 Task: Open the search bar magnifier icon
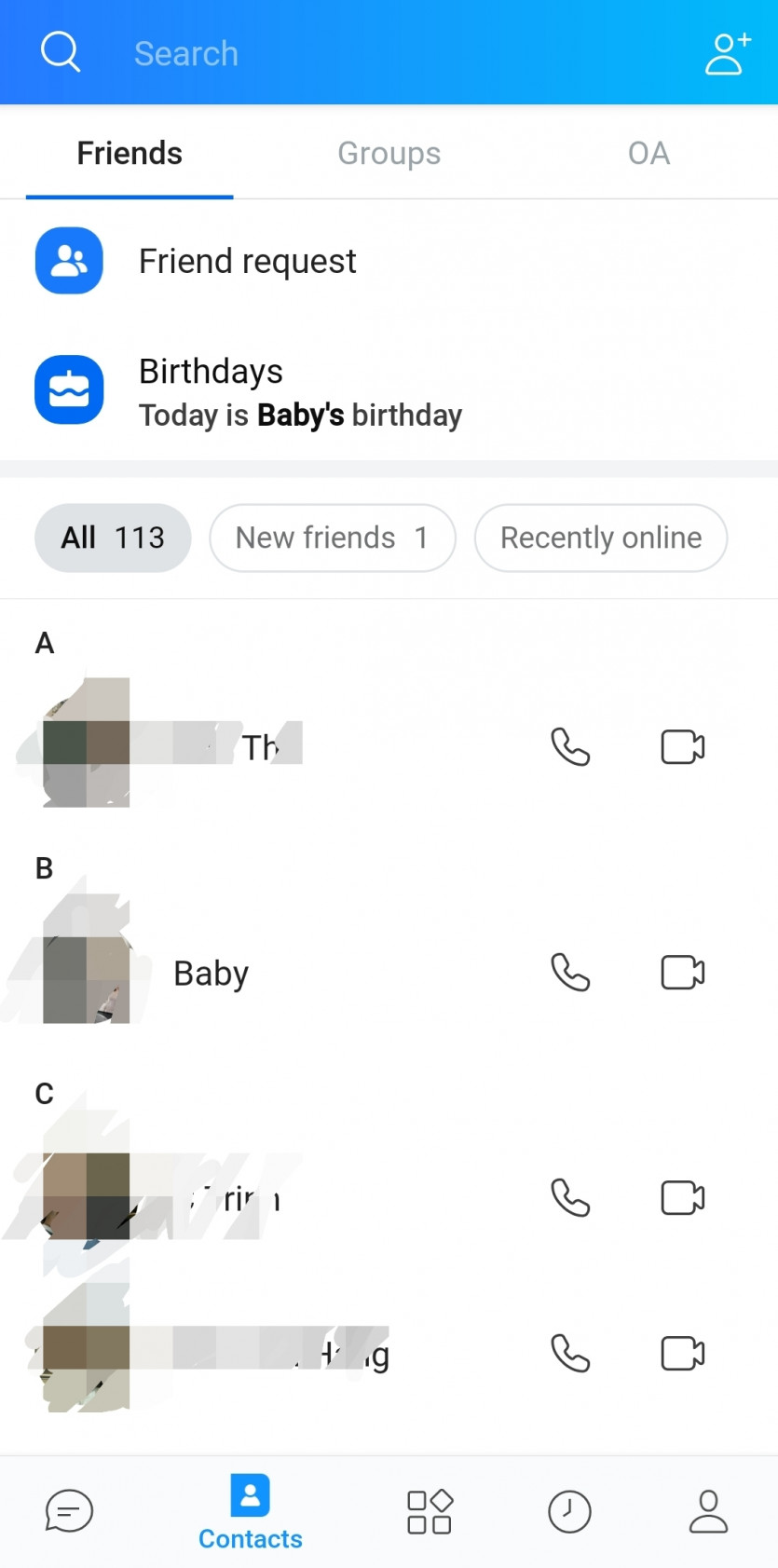60,51
